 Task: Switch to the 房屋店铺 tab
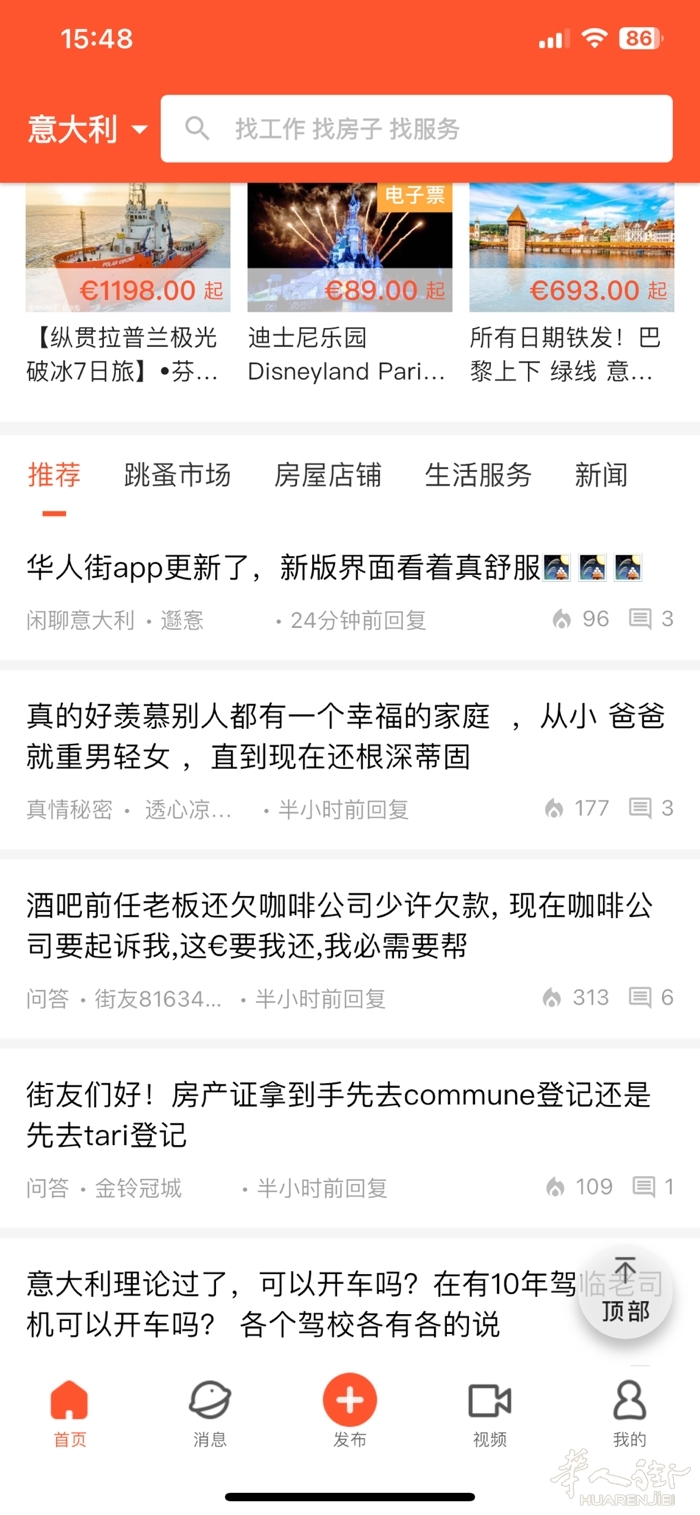(x=327, y=475)
